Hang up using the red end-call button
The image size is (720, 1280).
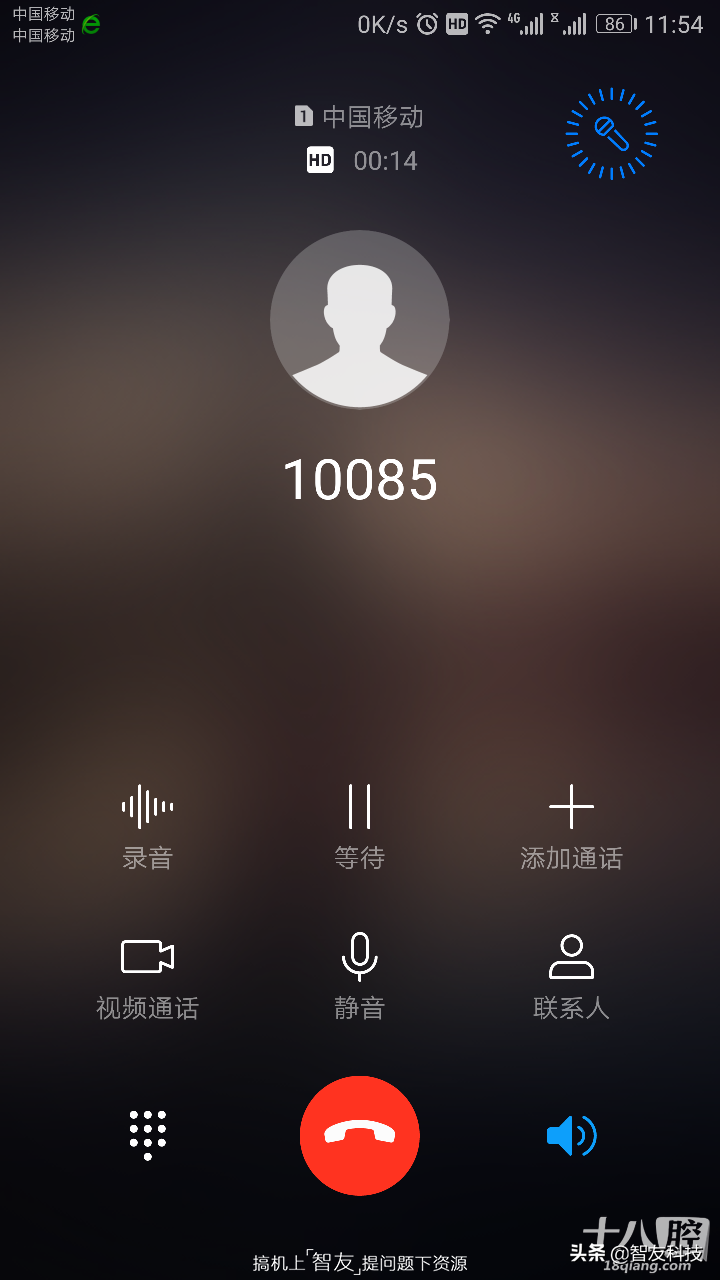[x=359, y=1135]
